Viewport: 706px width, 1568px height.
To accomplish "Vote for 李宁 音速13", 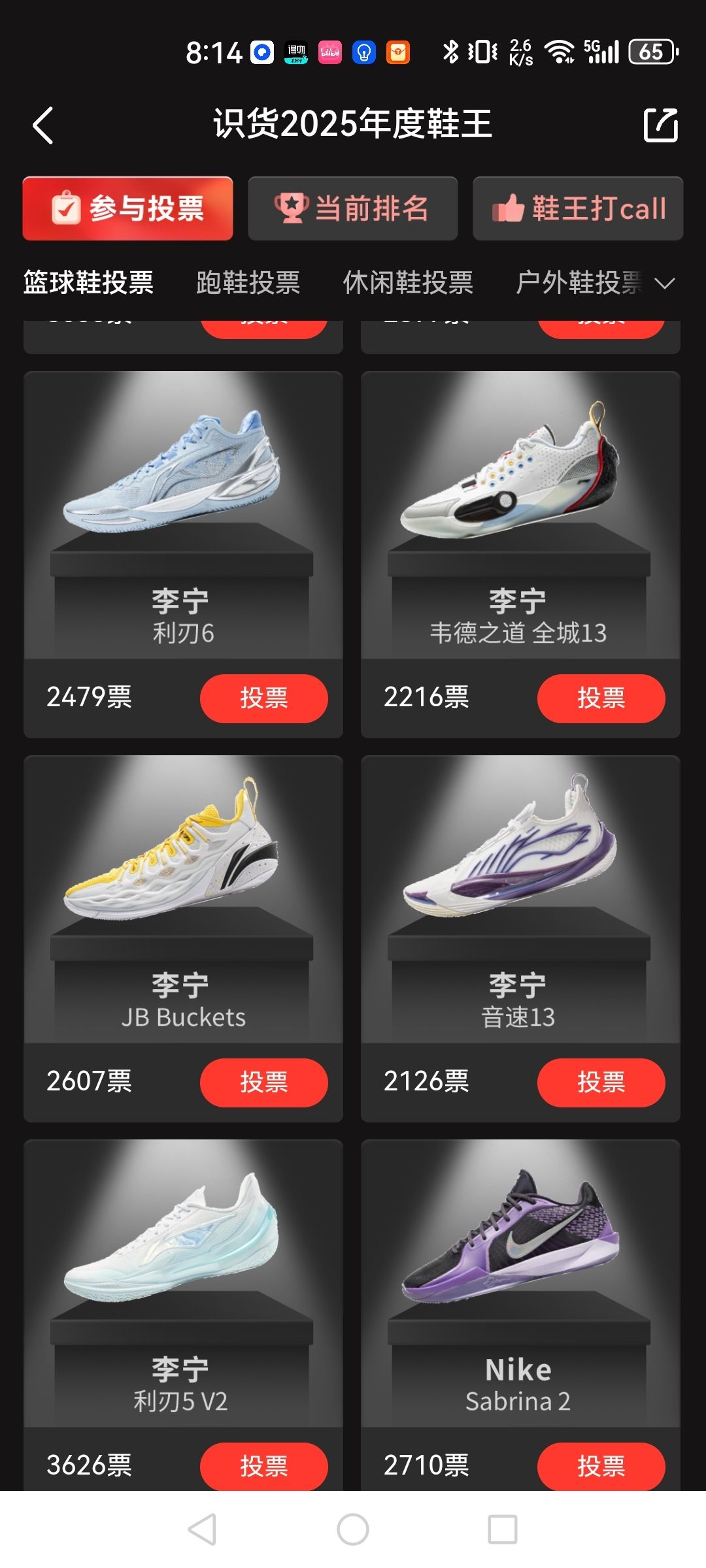I will coord(601,1082).
